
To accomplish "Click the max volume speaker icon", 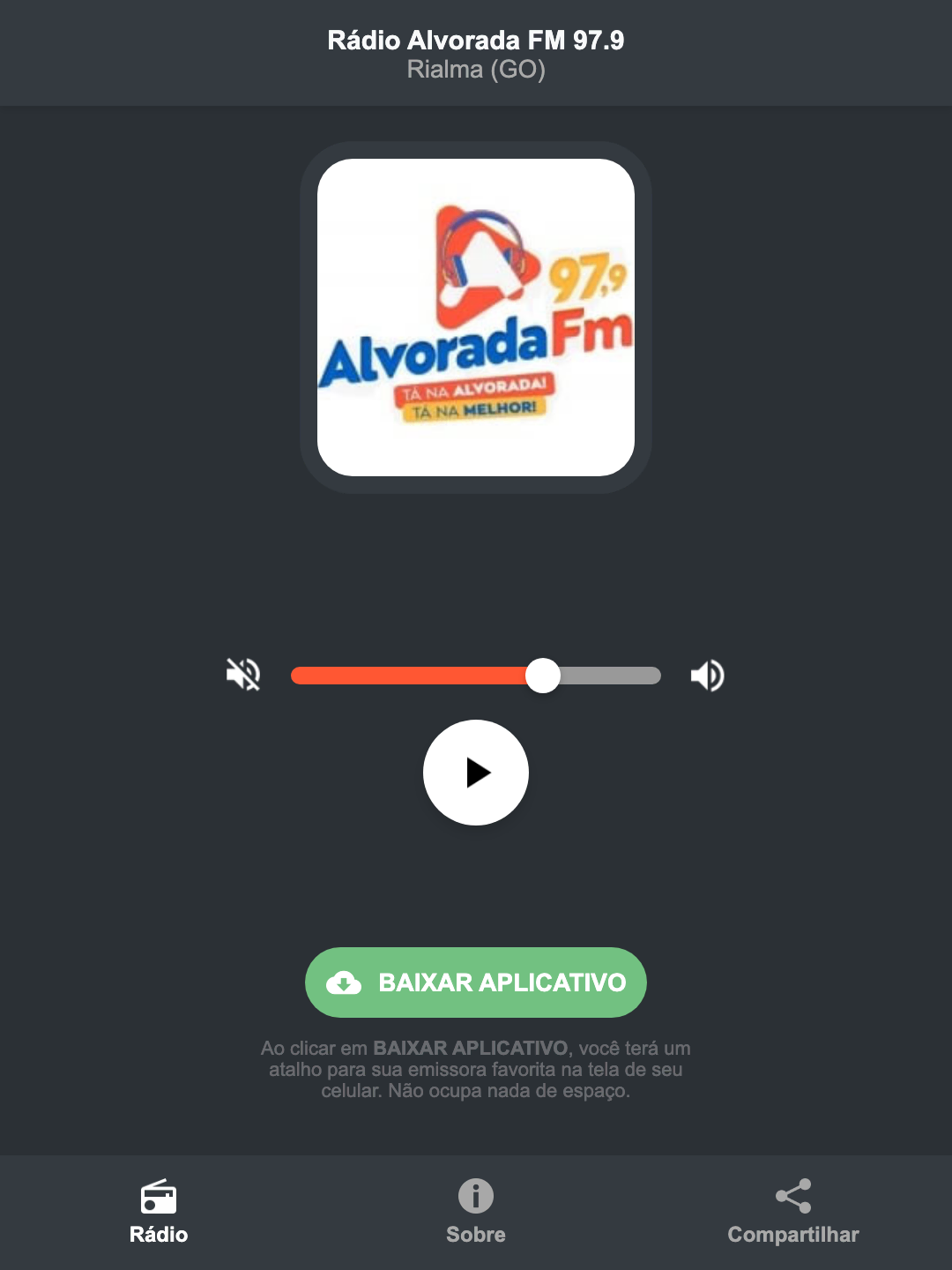I will (707, 675).
